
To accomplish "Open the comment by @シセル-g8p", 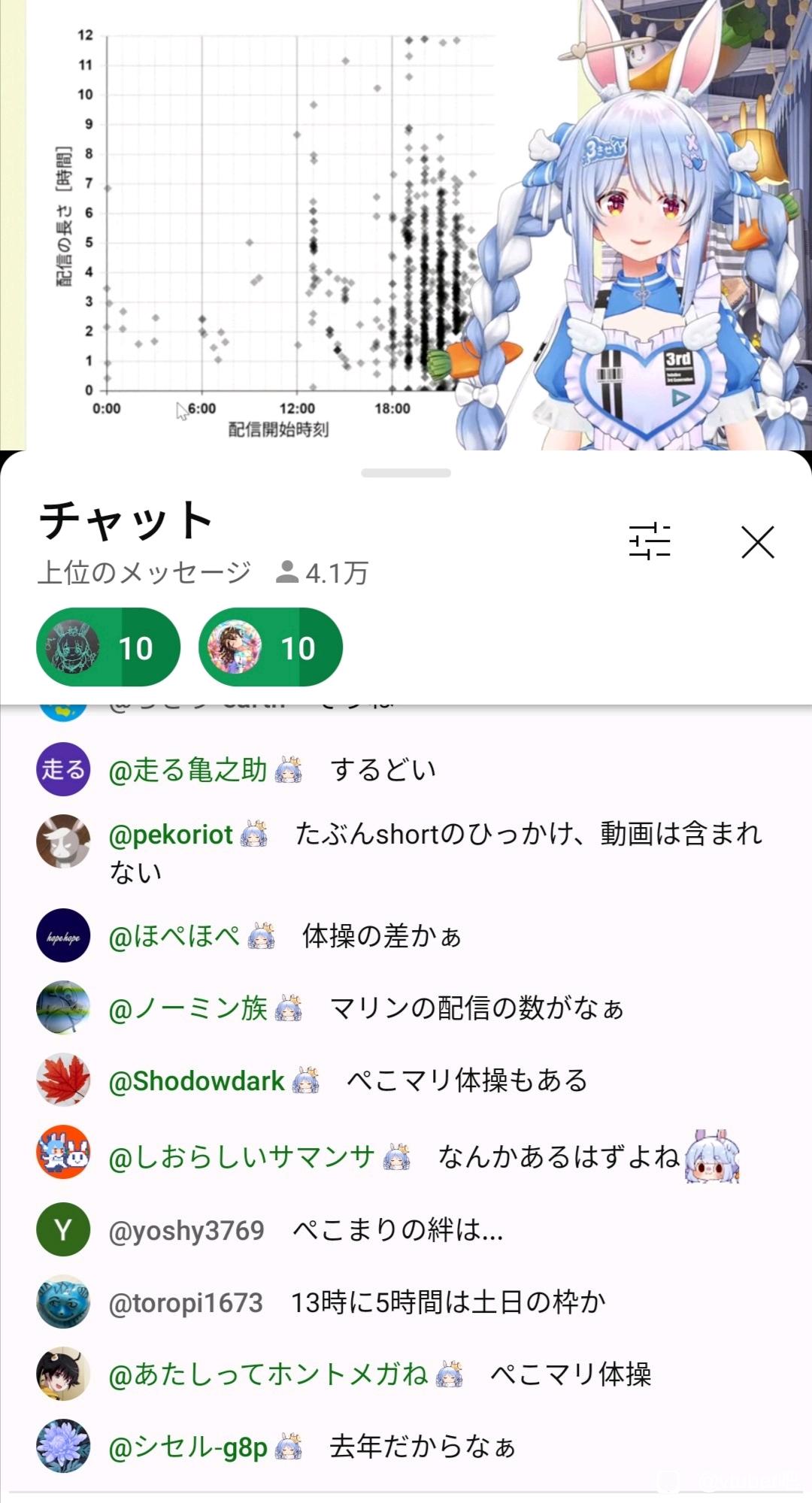I will [x=406, y=1447].
